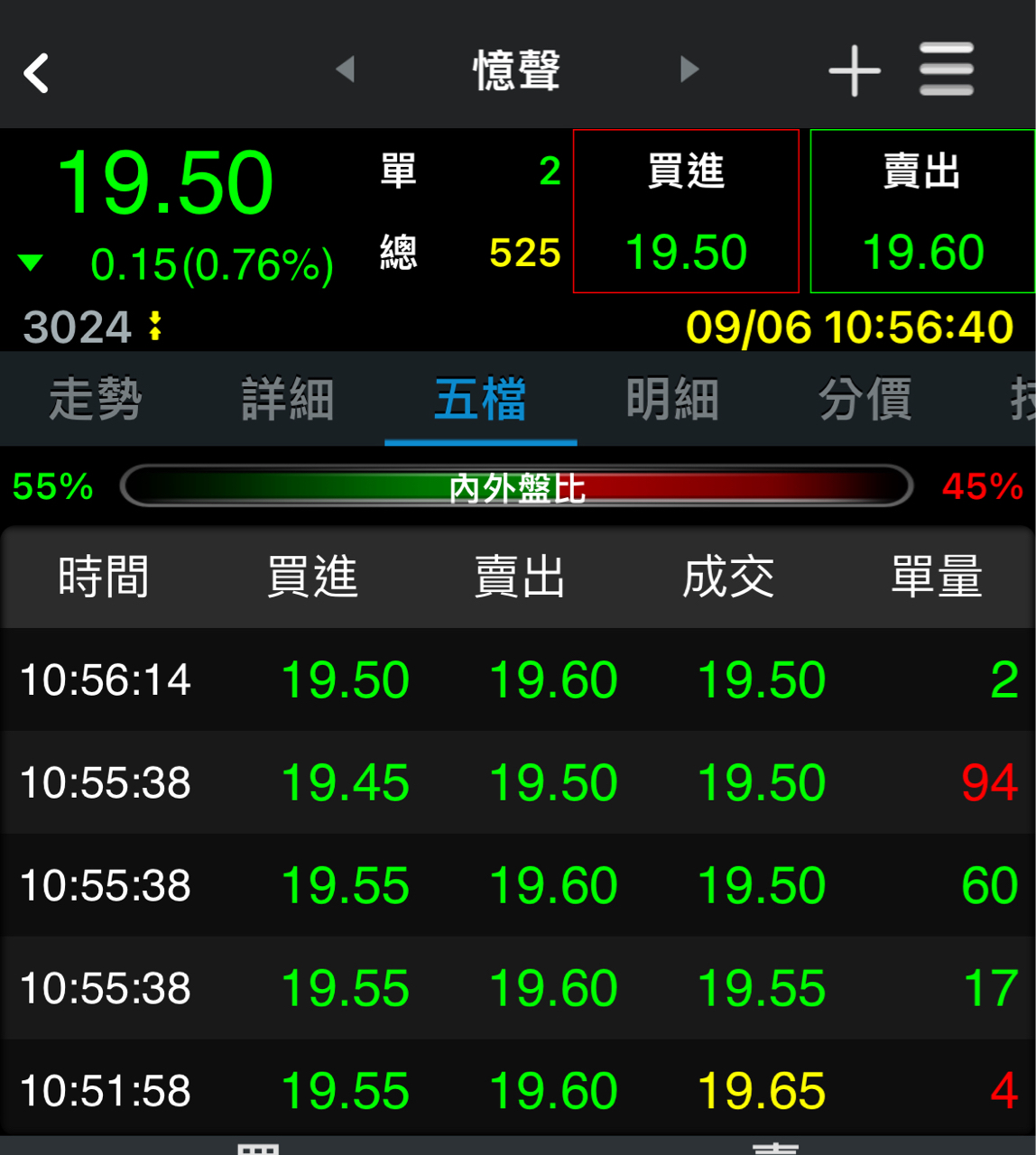Open the hamburger menu
The height and width of the screenshot is (1155, 1036).
(946, 69)
